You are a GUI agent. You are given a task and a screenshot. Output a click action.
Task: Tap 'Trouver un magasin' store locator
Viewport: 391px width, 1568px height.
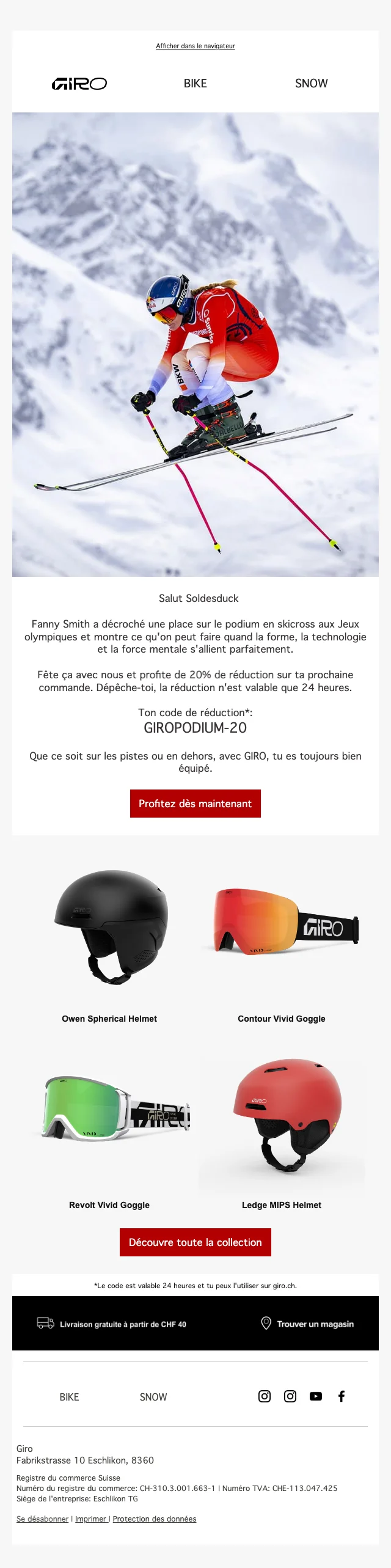tap(307, 1324)
